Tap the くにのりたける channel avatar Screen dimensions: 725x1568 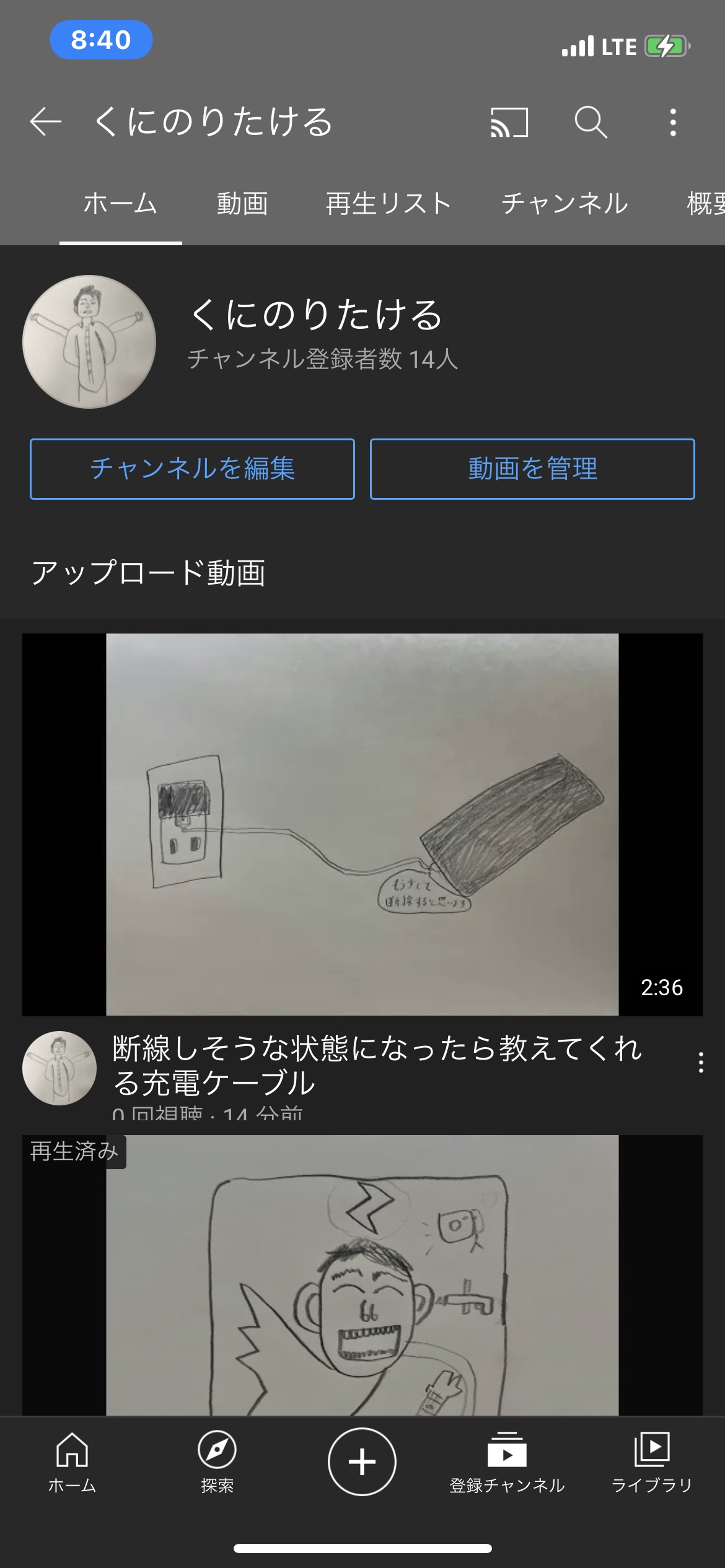click(x=89, y=342)
